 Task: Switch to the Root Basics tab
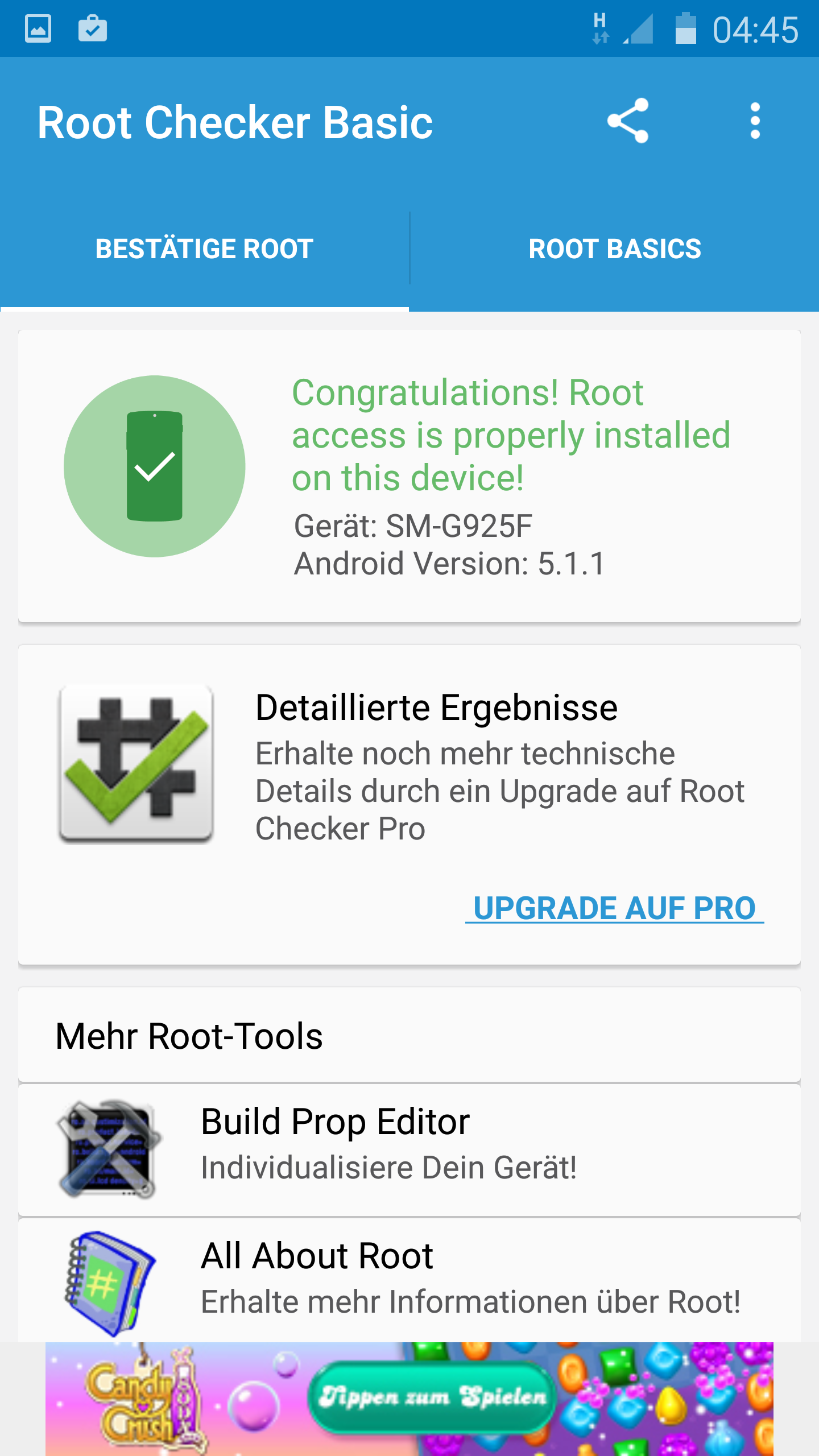click(615, 249)
